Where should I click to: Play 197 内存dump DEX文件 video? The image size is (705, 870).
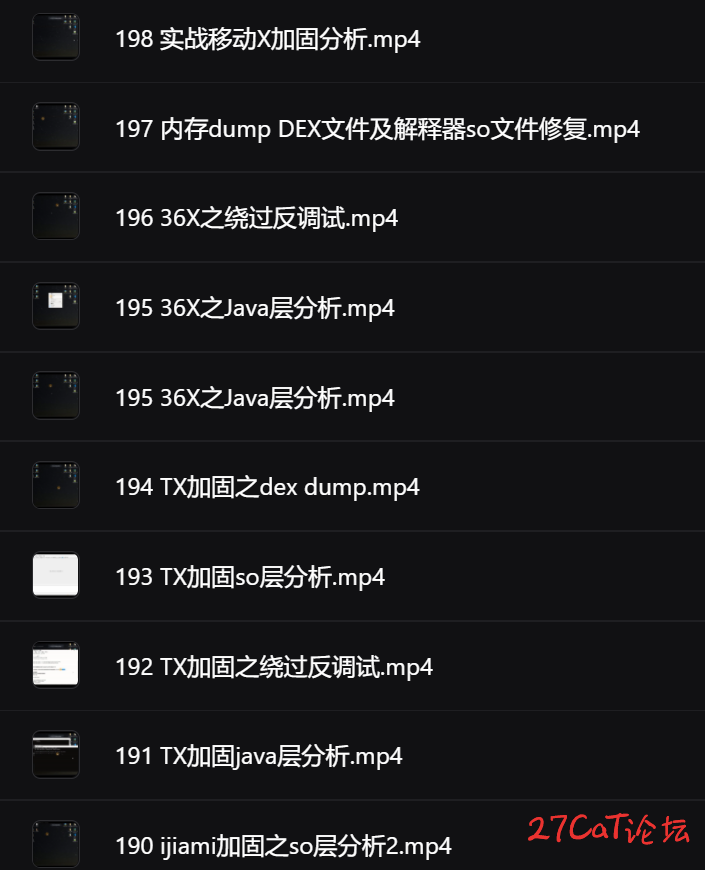(x=377, y=129)
